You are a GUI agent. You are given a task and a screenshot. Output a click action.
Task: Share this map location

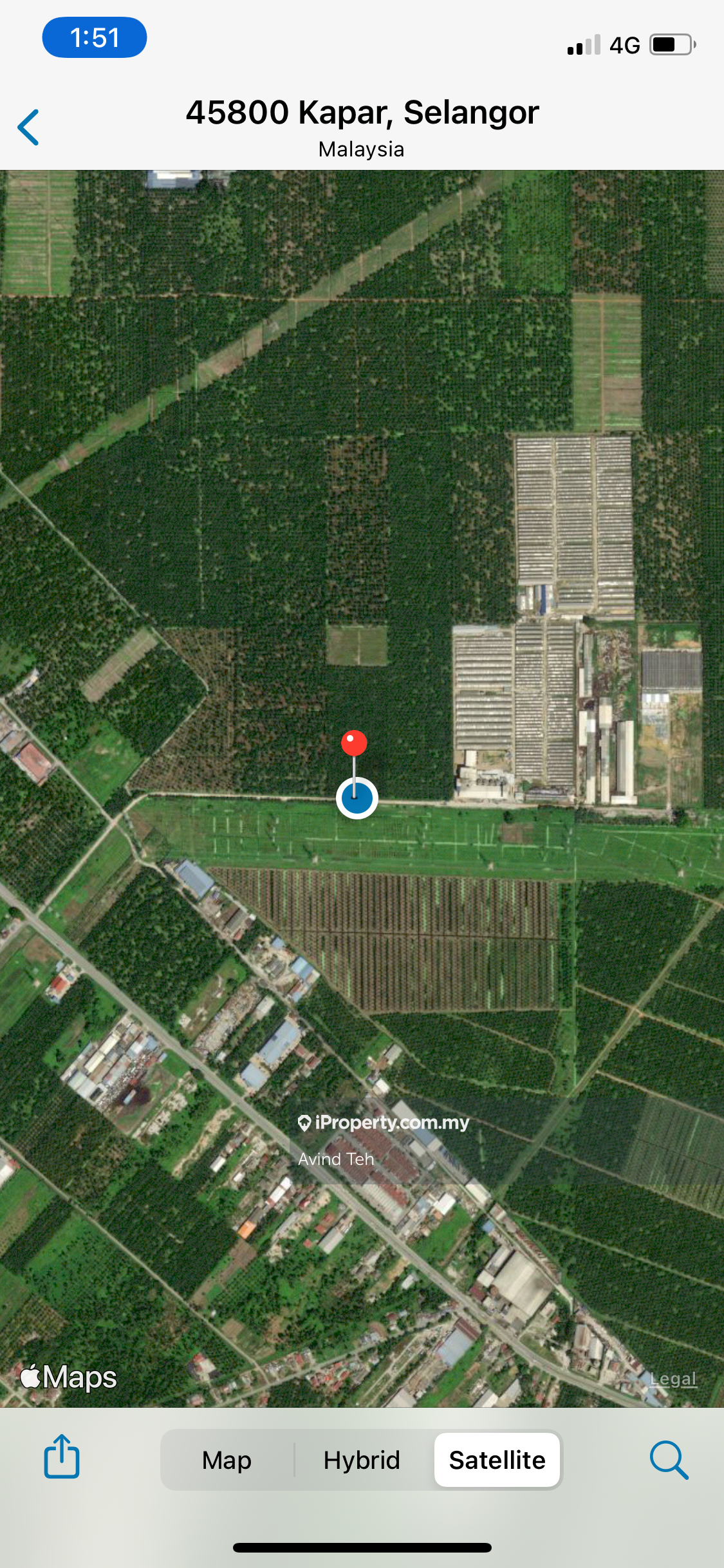[x=62, y=1456]
